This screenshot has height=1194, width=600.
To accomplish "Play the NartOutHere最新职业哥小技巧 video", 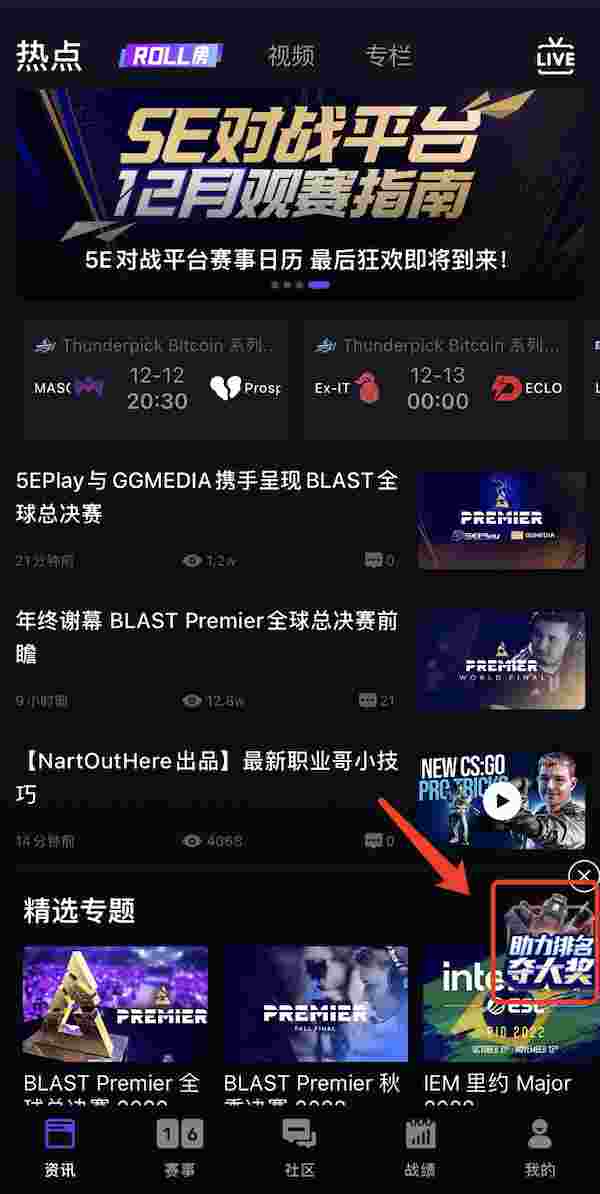I will pyautogui.click(x=502, y=799).
